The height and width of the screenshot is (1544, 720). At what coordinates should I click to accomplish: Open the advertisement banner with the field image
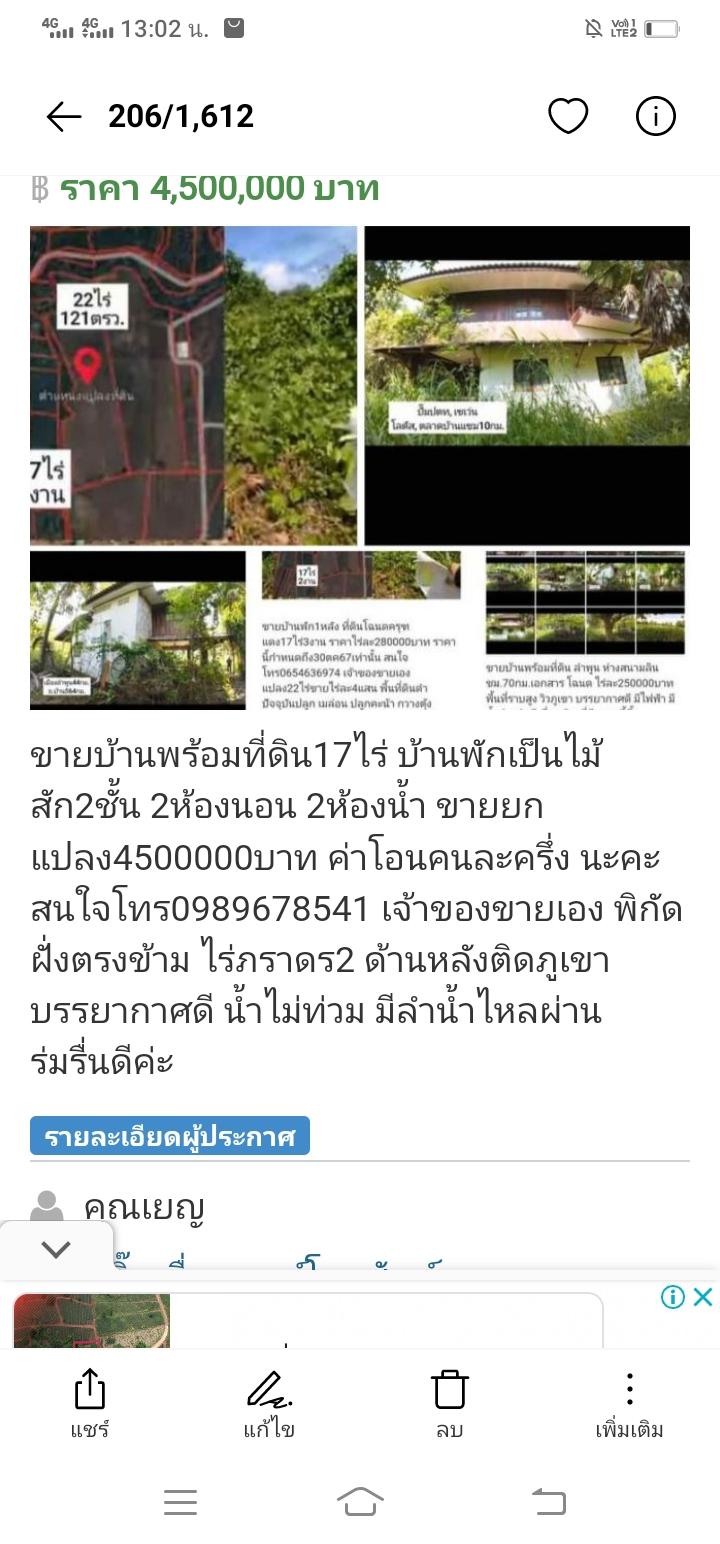[308, 1320]
